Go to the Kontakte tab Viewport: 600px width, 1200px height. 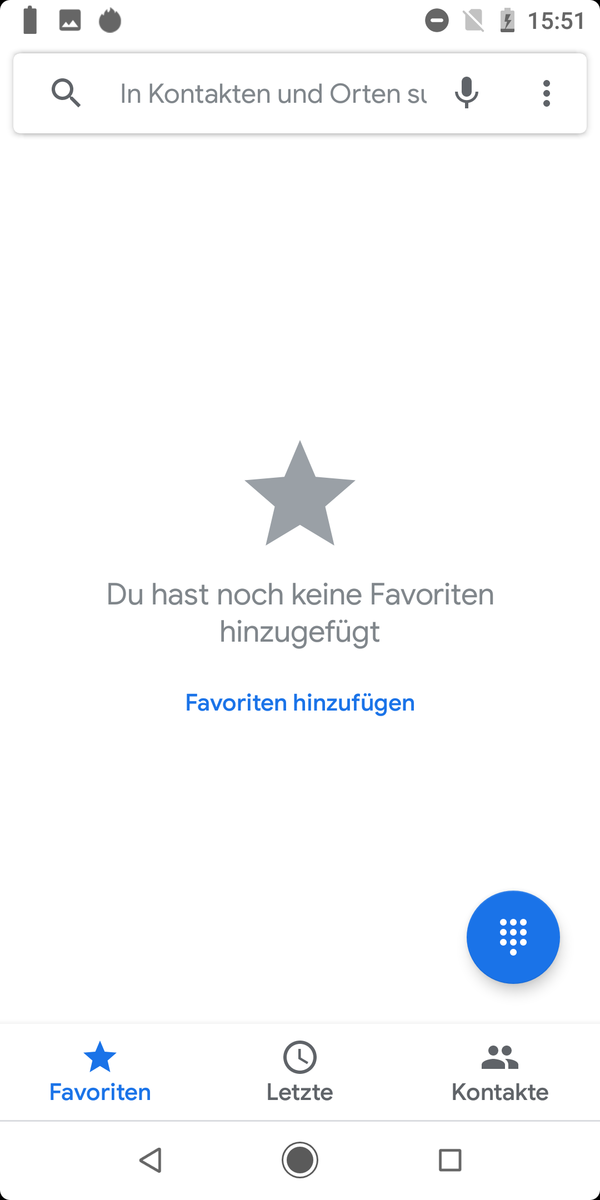(x=500, y=1072)
